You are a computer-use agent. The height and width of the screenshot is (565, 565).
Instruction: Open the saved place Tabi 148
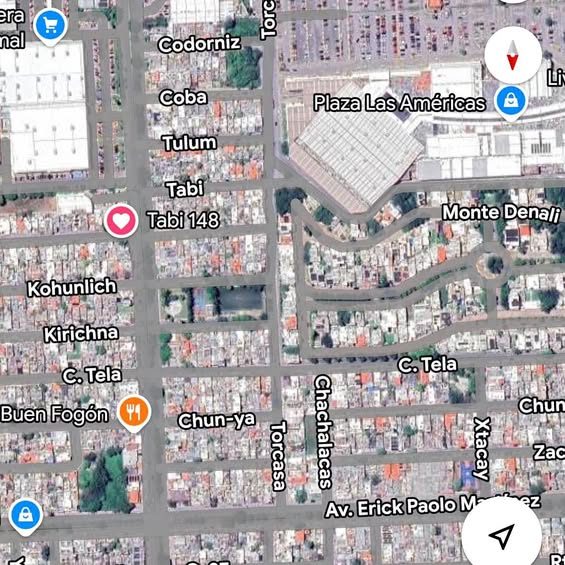click(x=121, y=221)
